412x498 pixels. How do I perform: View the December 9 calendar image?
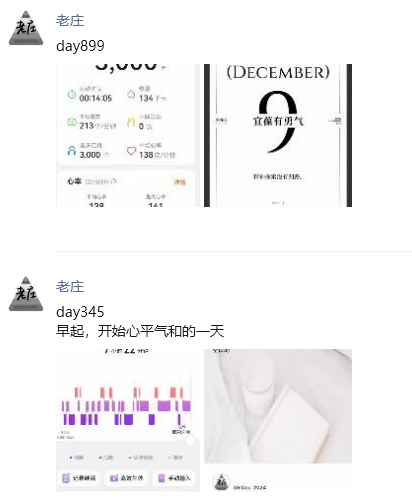[x=278, y=135]
